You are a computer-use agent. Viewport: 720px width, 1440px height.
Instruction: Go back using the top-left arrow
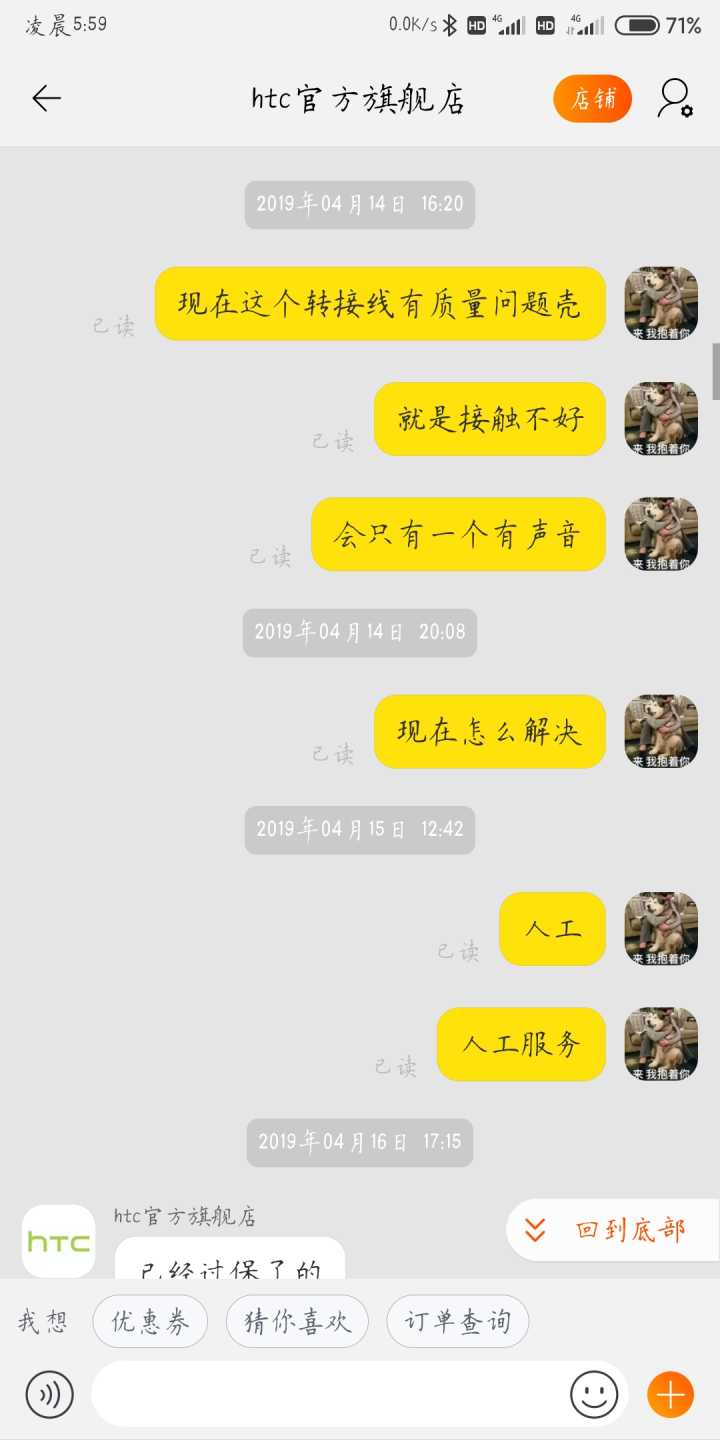(46, 98)
